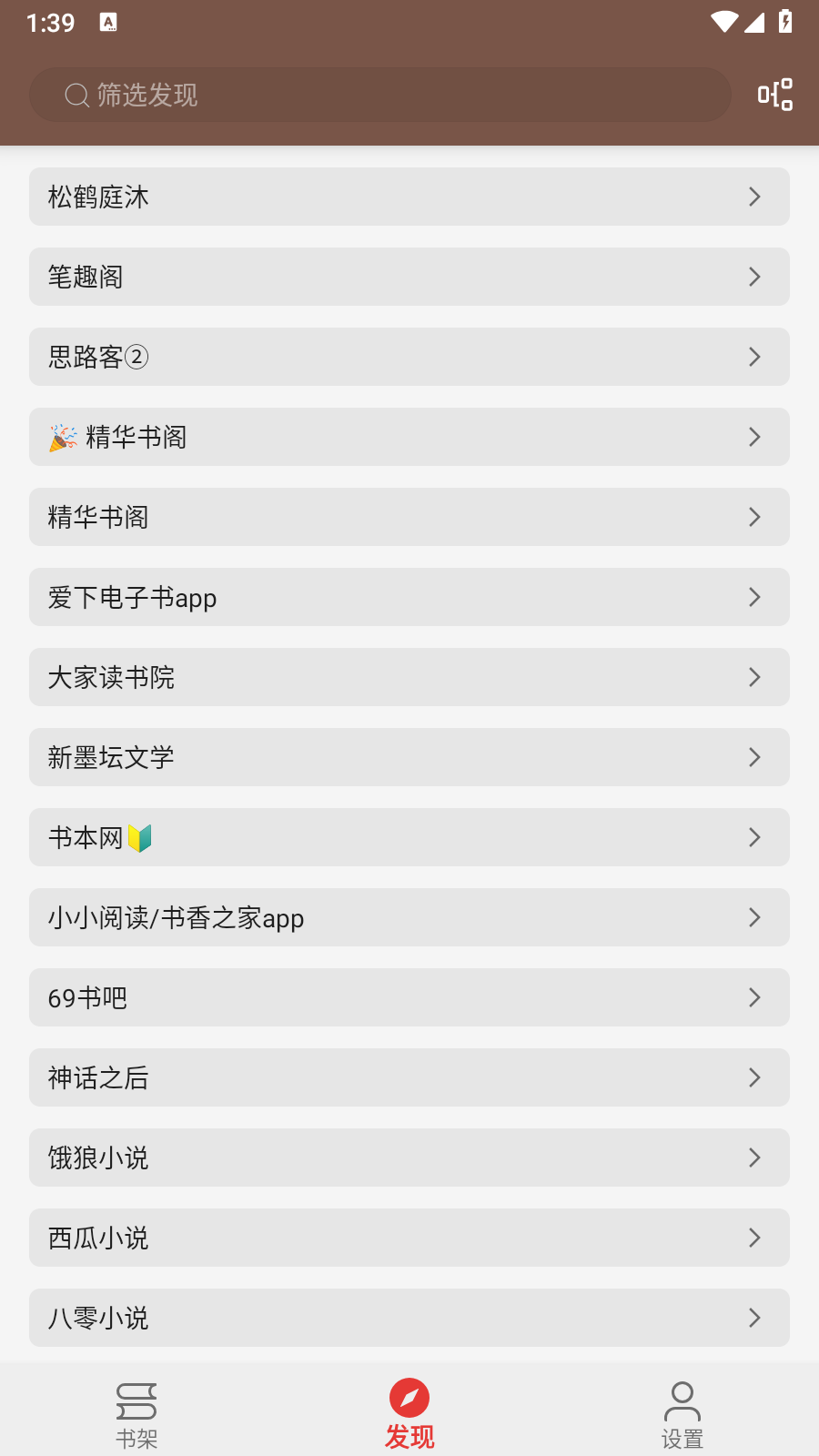Image resolution: width=819 pixels, height=1456 pixels.
Task: Select 精华书阁 with the party emoji
Action: coord(409,437)
